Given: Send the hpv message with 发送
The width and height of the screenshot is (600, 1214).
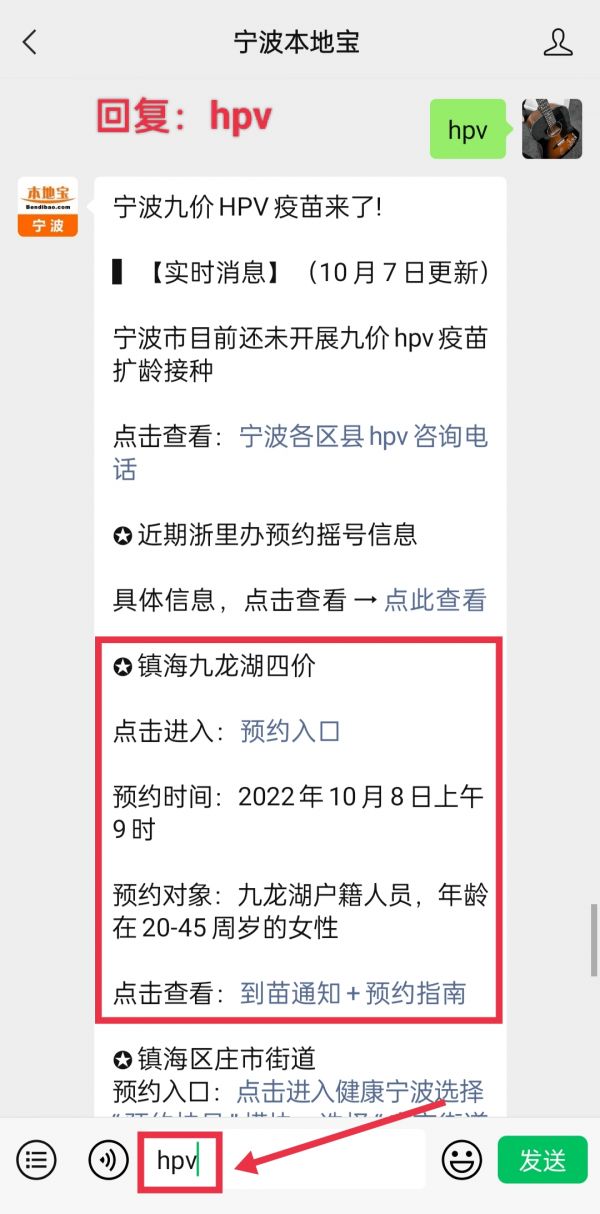Looking at the screenshot, I should point(542,1160).
